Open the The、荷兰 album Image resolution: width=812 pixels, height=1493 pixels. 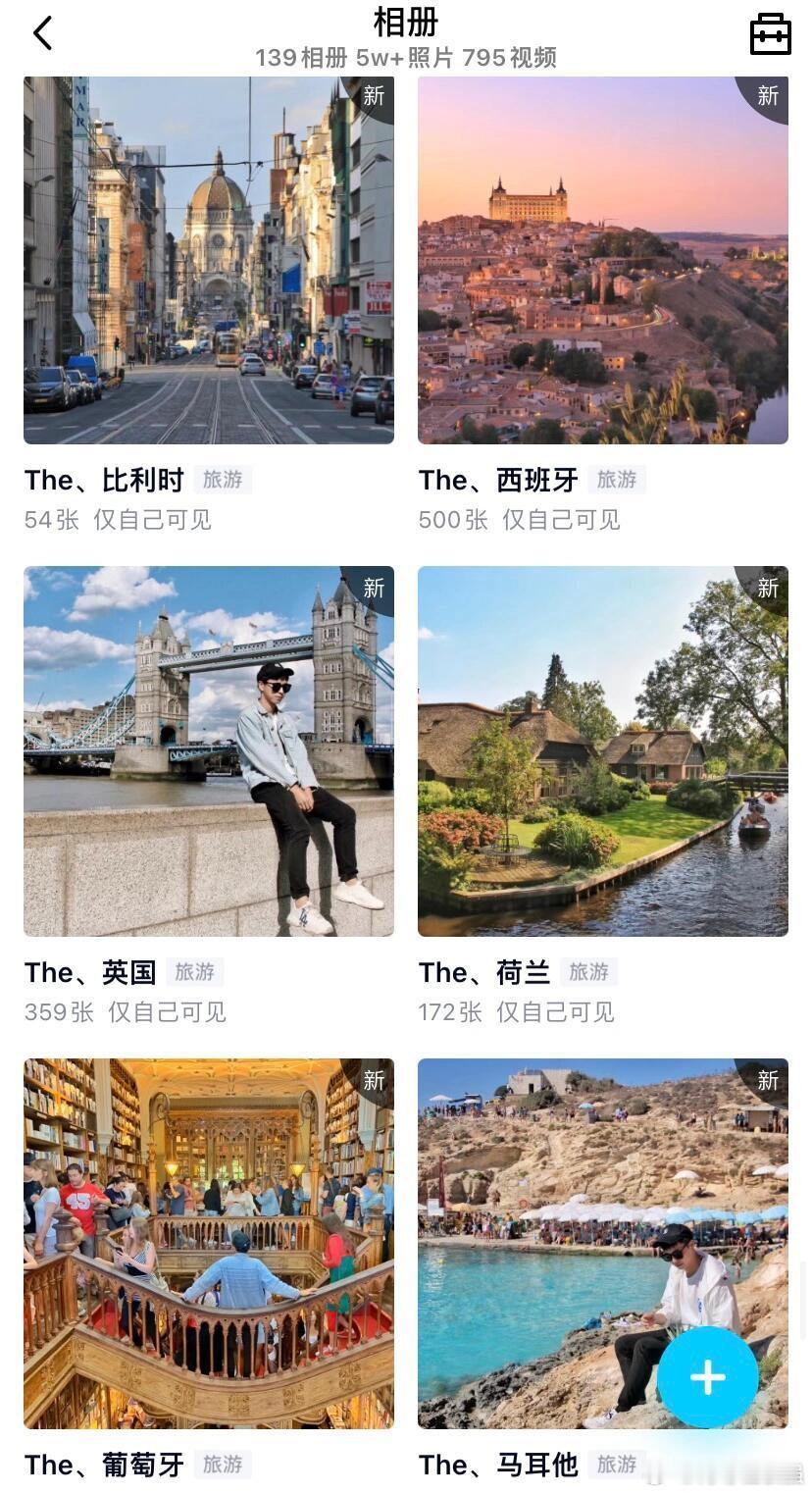coord(603,751)
